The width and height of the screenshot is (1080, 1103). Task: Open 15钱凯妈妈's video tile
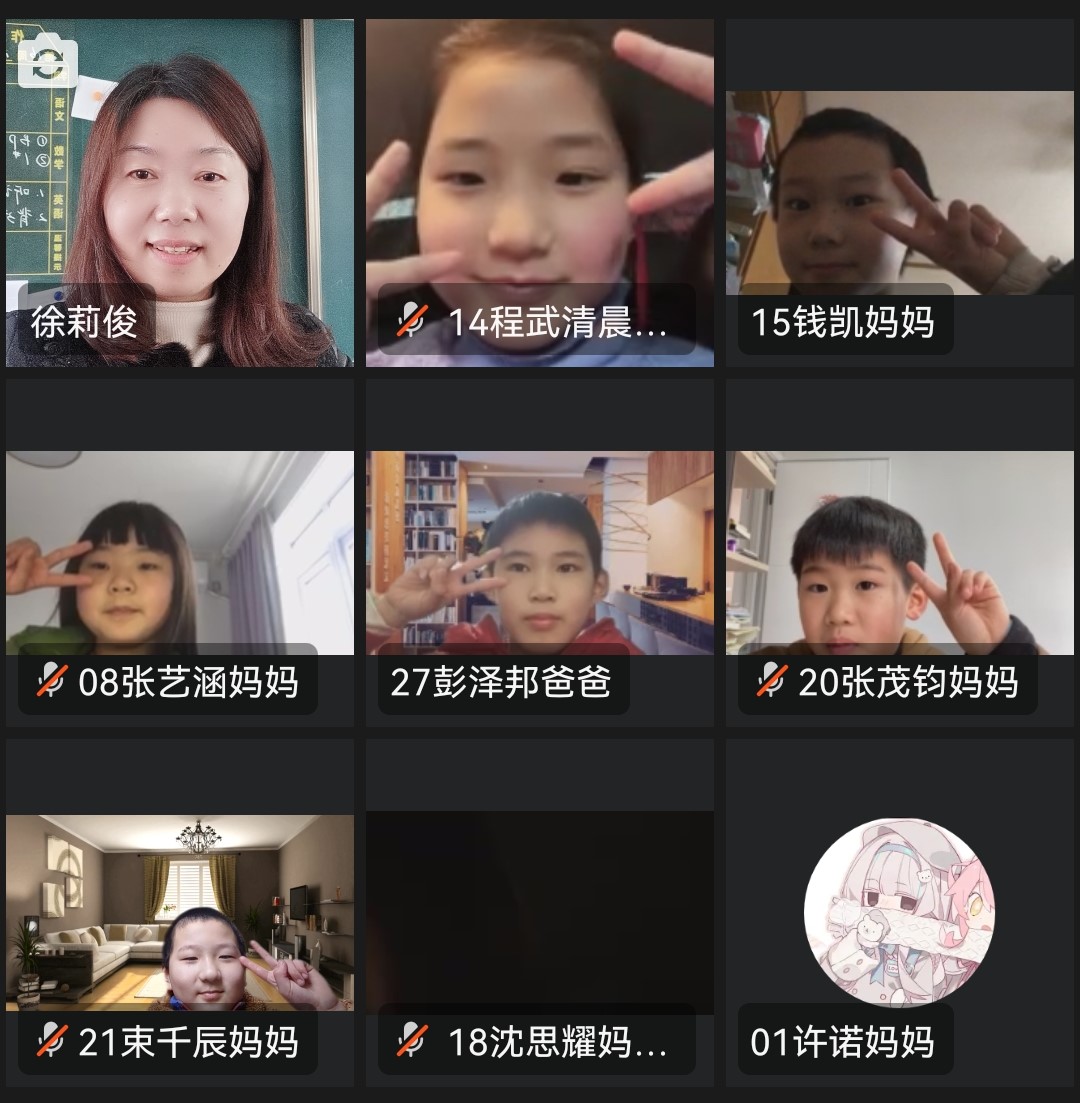(900, 192)
